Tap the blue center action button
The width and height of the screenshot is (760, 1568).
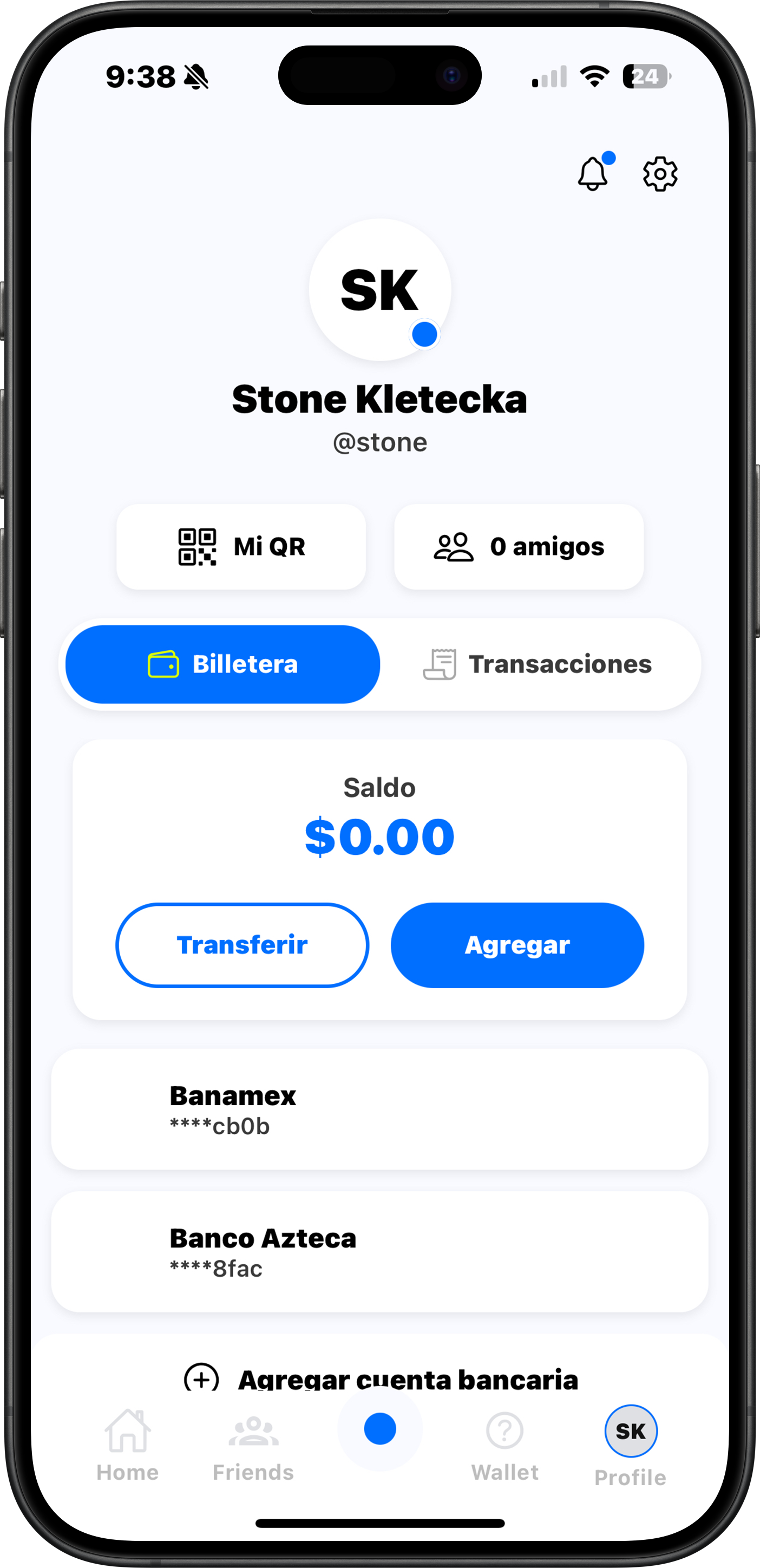tap(379, 1429)
